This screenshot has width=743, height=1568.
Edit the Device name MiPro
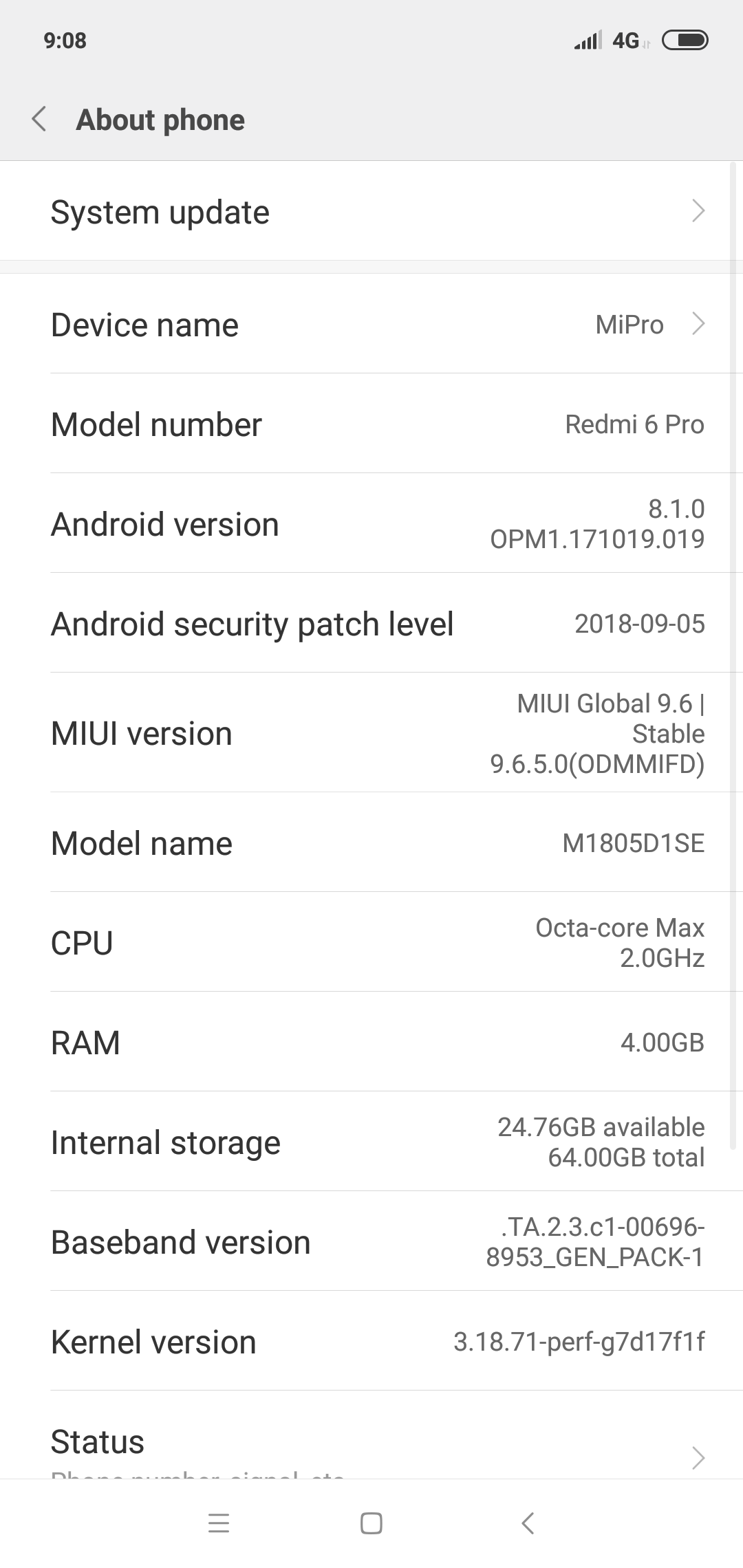pos(371,324)
